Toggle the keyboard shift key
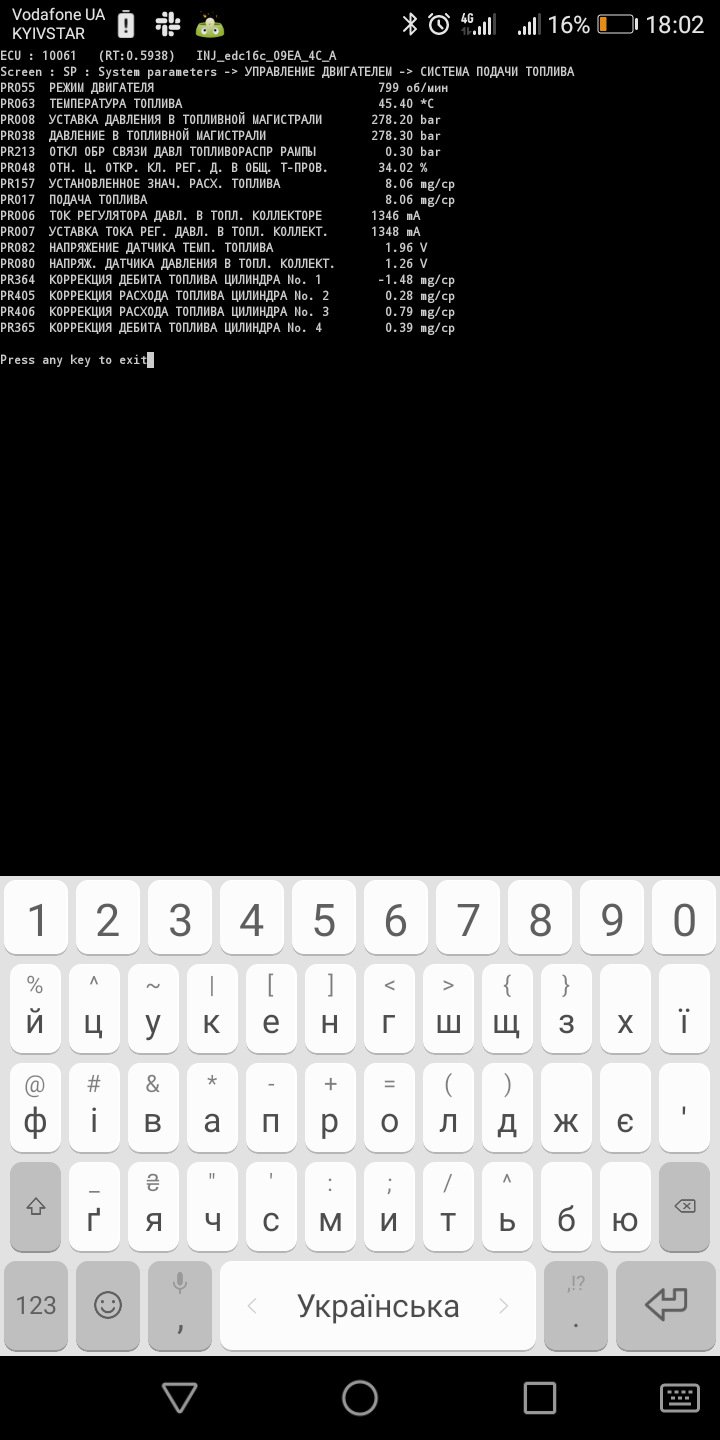This screenshot has width=720, height=1440. (x=36, y=1206)
